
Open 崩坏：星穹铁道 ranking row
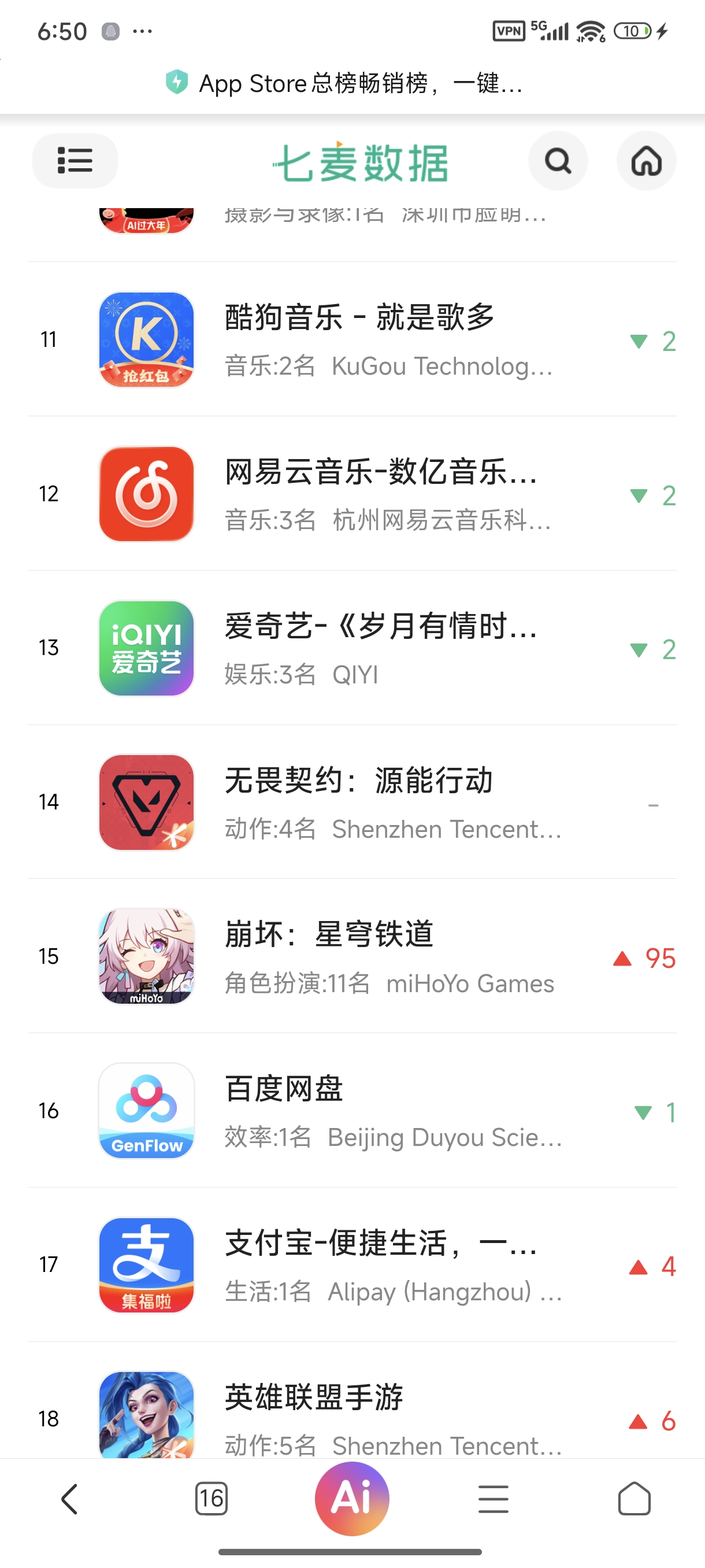click(352, 956)
